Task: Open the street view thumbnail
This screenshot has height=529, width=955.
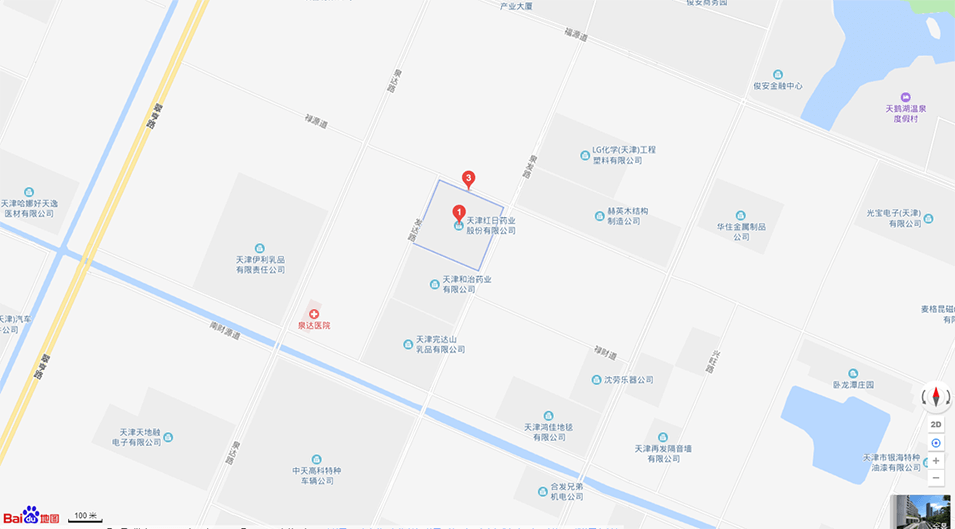Action: point(921,511)
